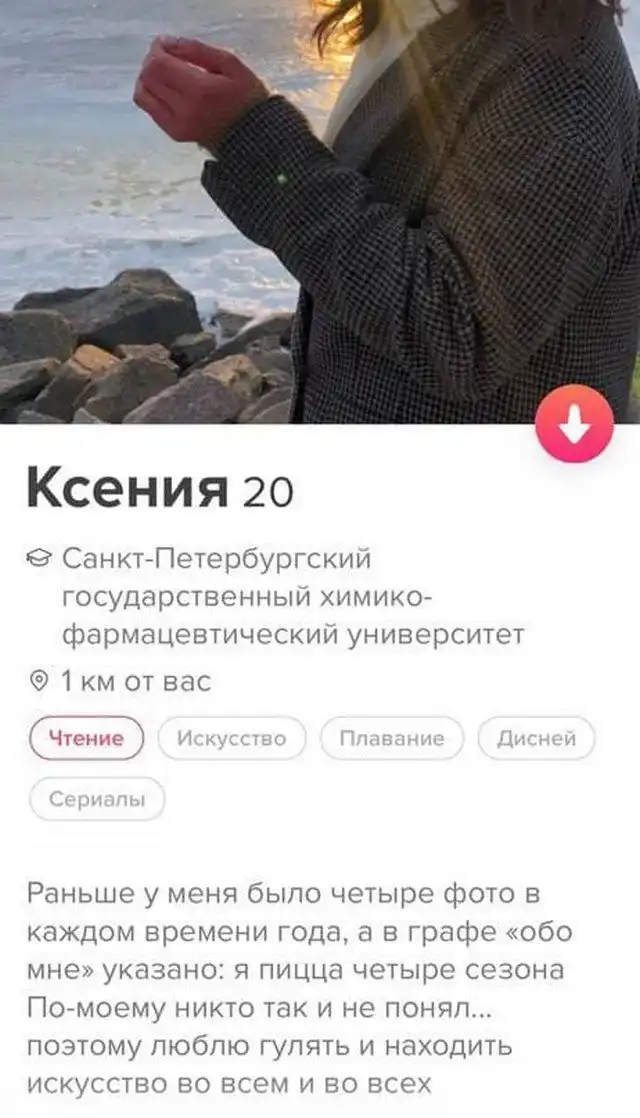Open the Дисней interest chip
This screenshot has width=640, height=1118.
click(x=536, y=739)
